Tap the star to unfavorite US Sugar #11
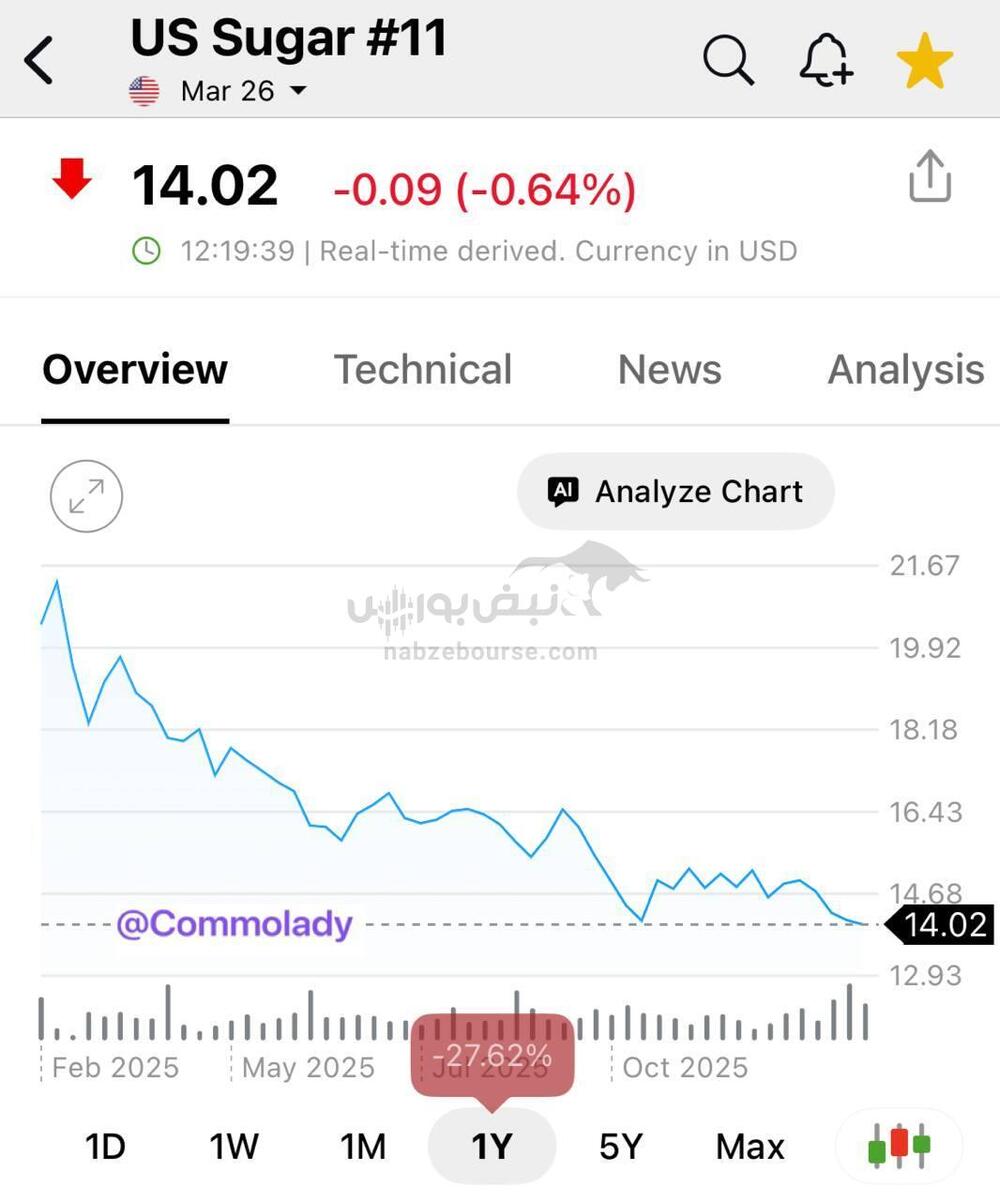Viewport: 1000px width, 1201px height. point(923,60)
